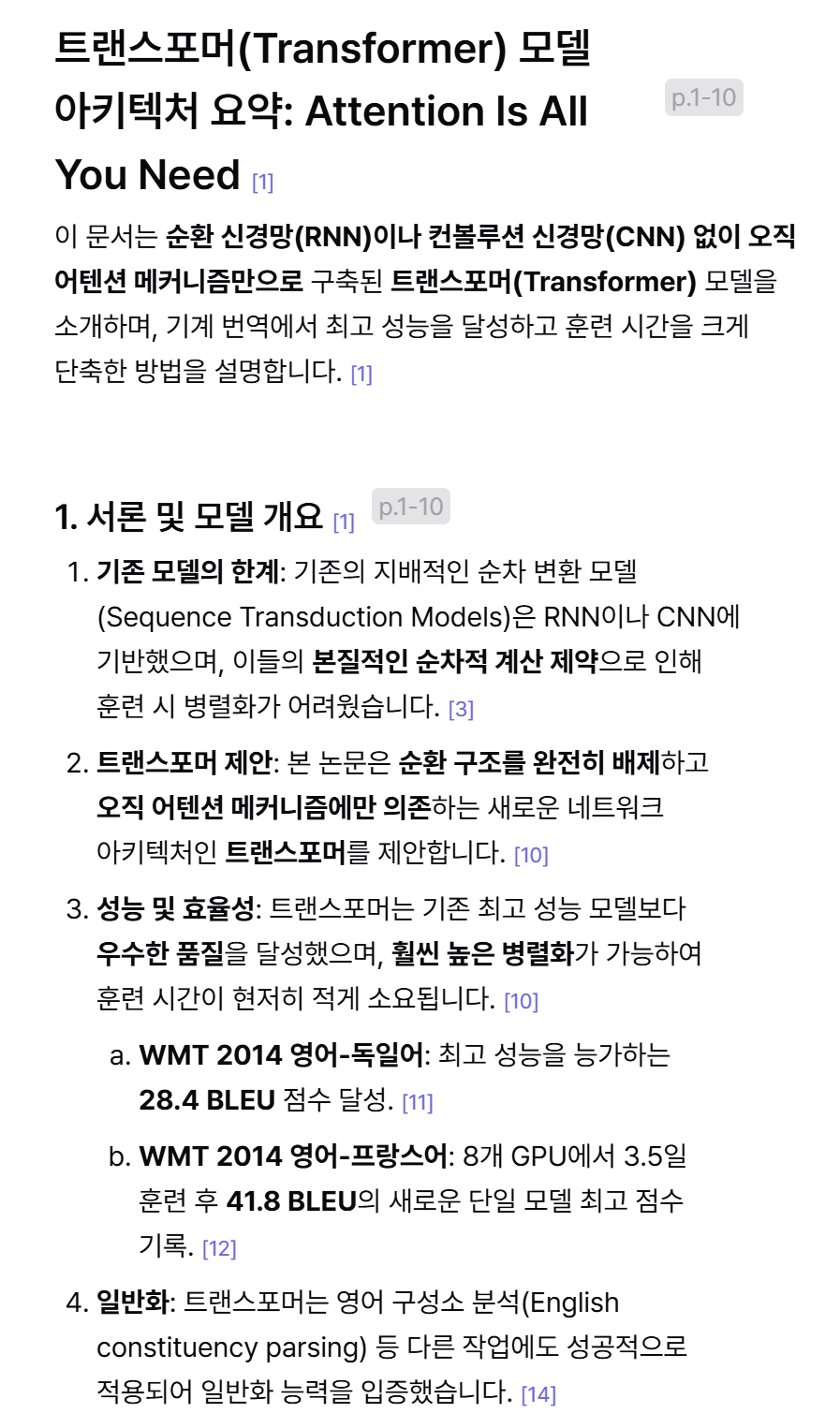Open citation [11] after 28.4 BLEU 점수
The width and height of the screenshot is (840, 1428).
[417, 1102]
